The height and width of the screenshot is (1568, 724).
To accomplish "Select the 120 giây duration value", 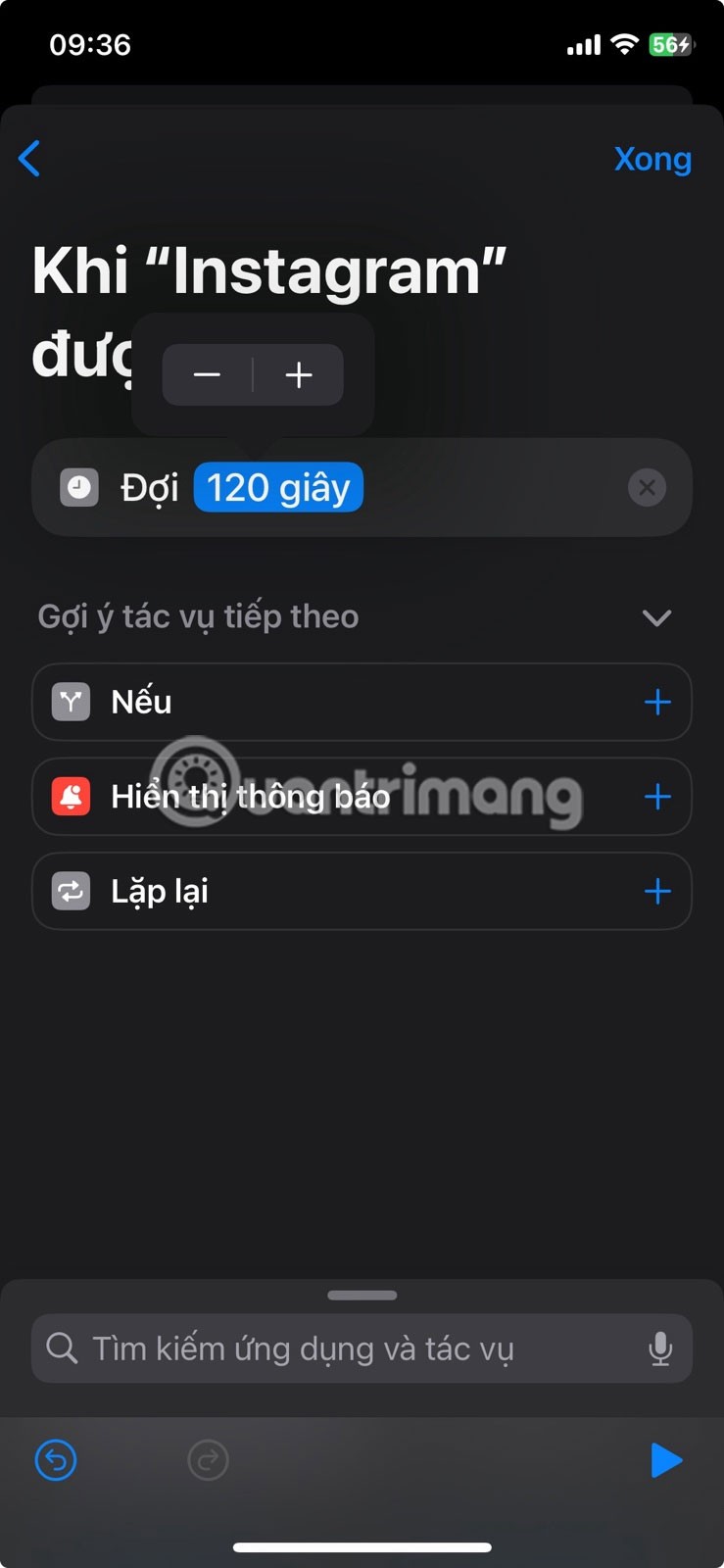I will coord(278,488).
